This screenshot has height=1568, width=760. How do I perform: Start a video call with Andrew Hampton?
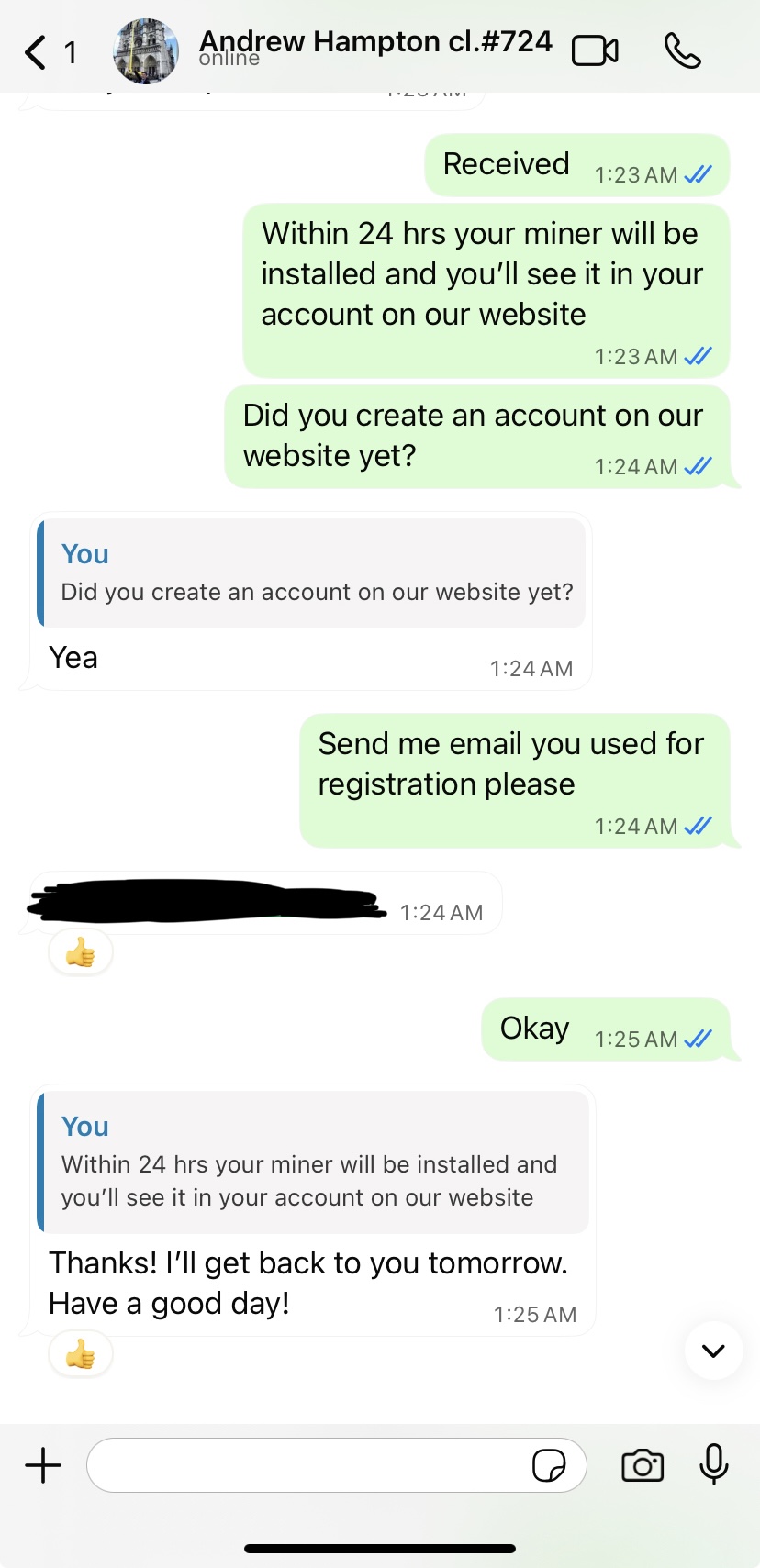pyautogui.click(x=595, y=51)
